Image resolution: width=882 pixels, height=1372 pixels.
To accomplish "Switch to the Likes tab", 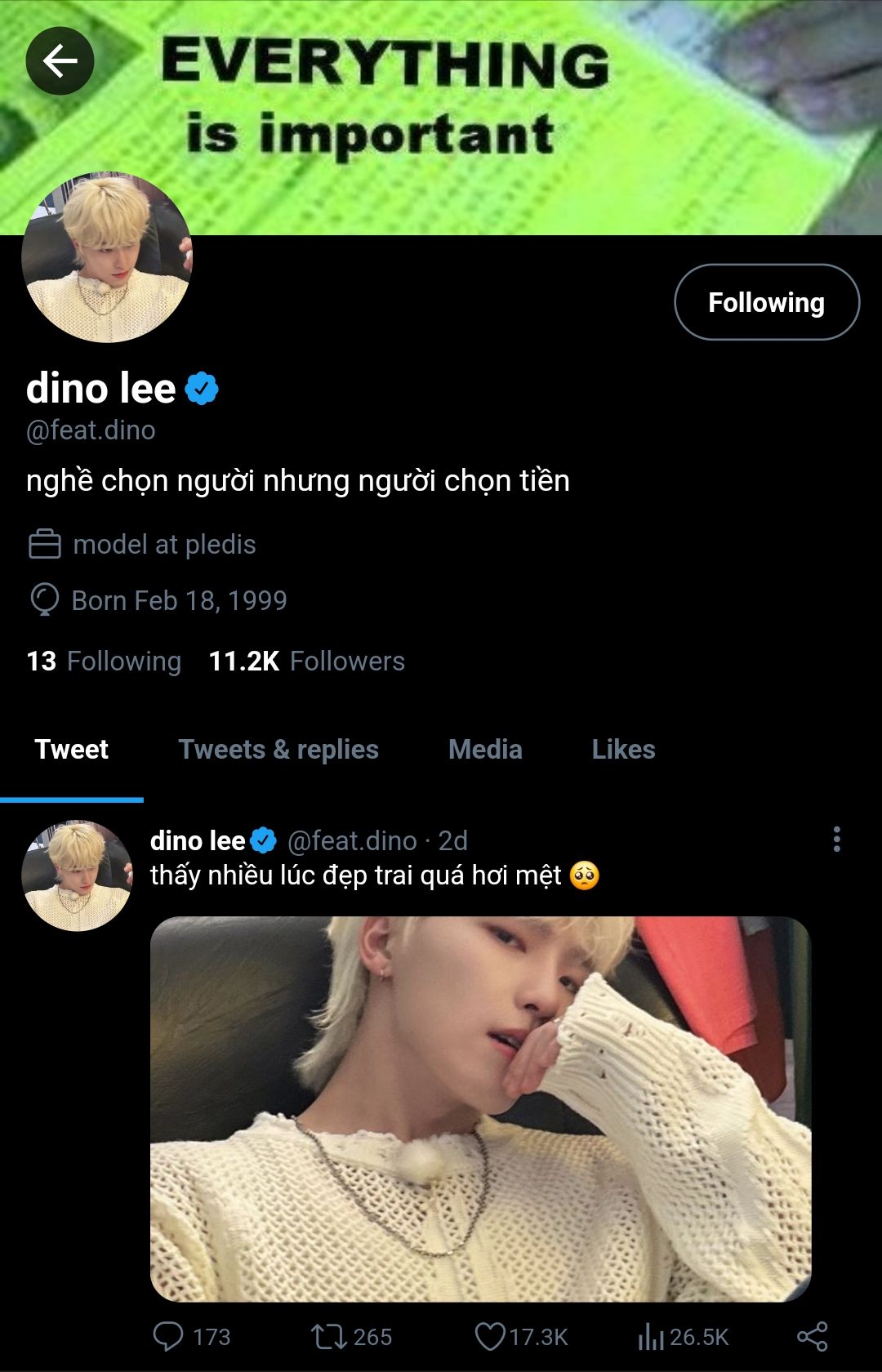I will tap(623, 749).
